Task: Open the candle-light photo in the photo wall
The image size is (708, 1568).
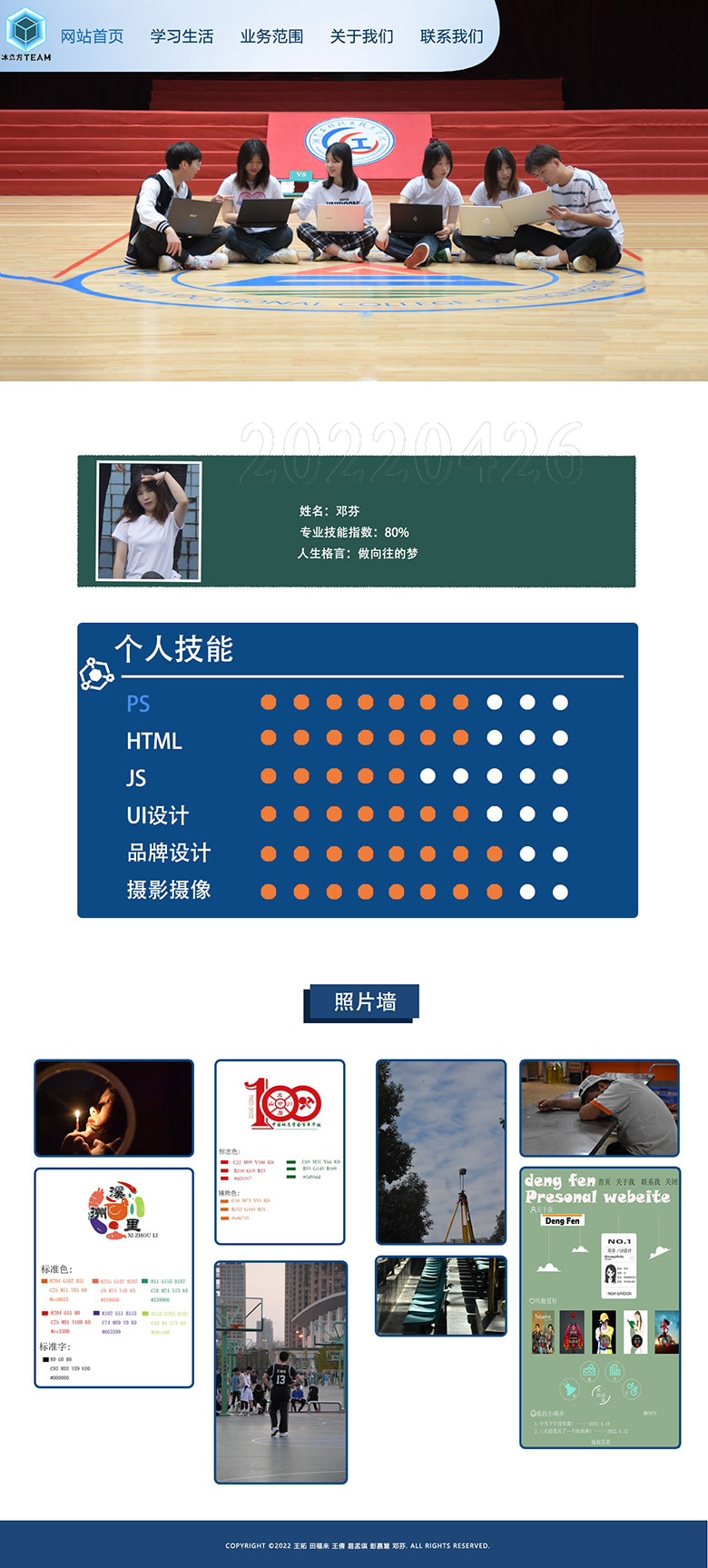Action: point(114,1108)
